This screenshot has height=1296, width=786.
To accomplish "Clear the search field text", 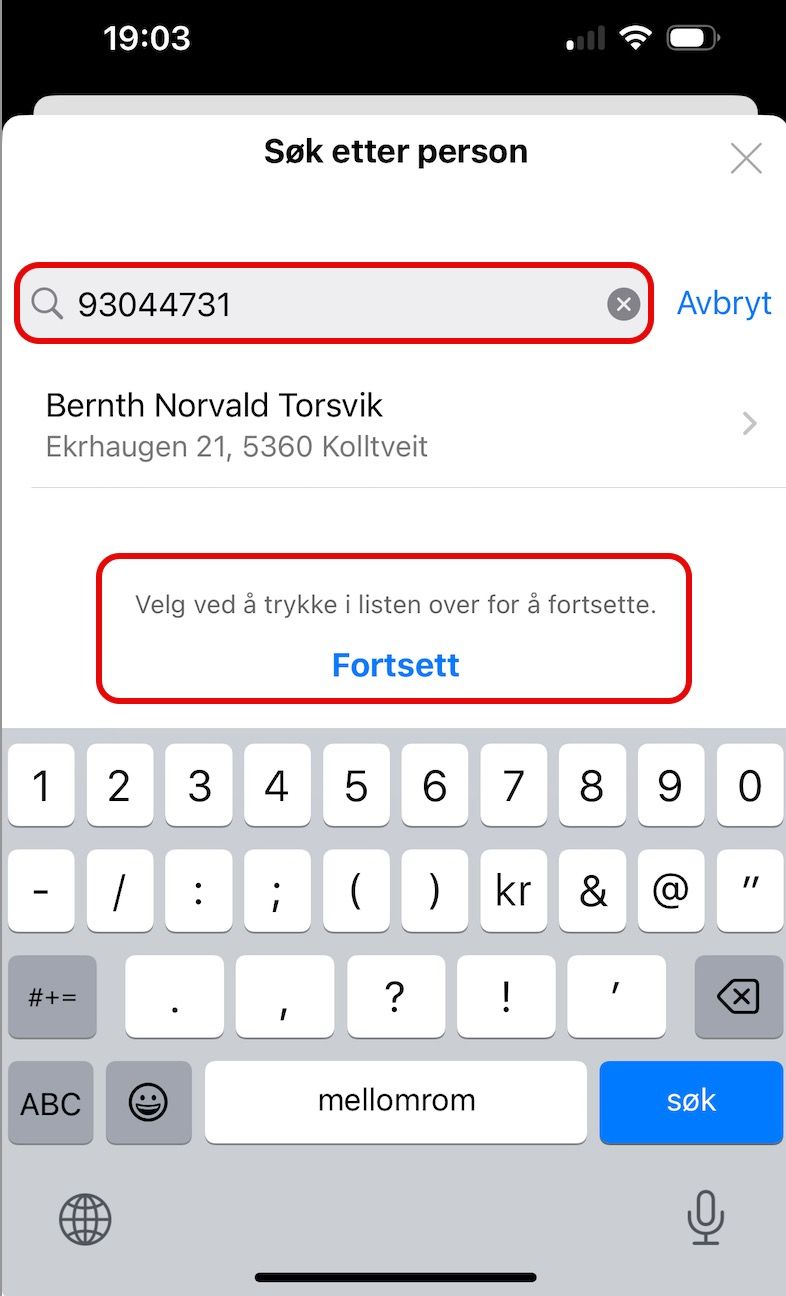I will tap(624, 304).
